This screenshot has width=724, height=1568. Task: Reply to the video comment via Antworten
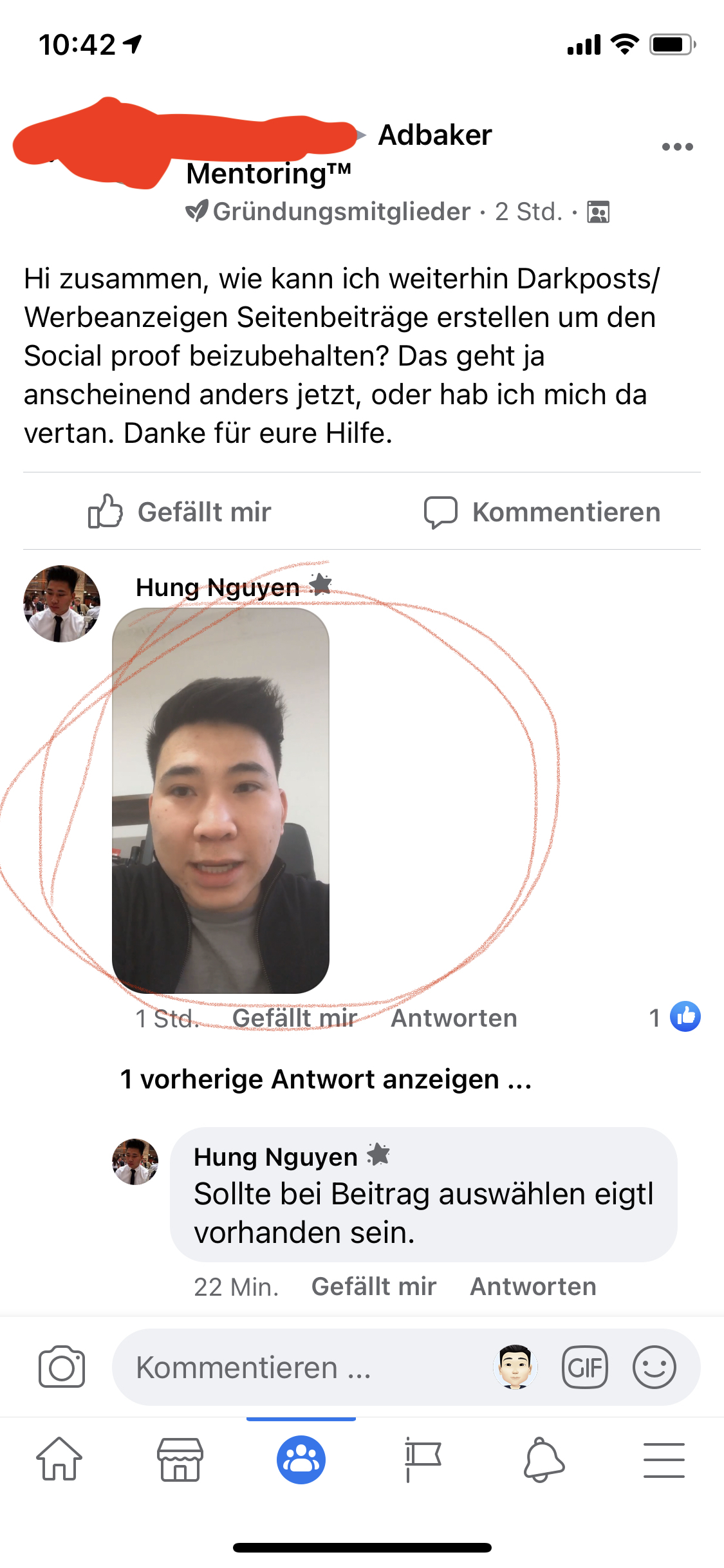(454, 1018)
